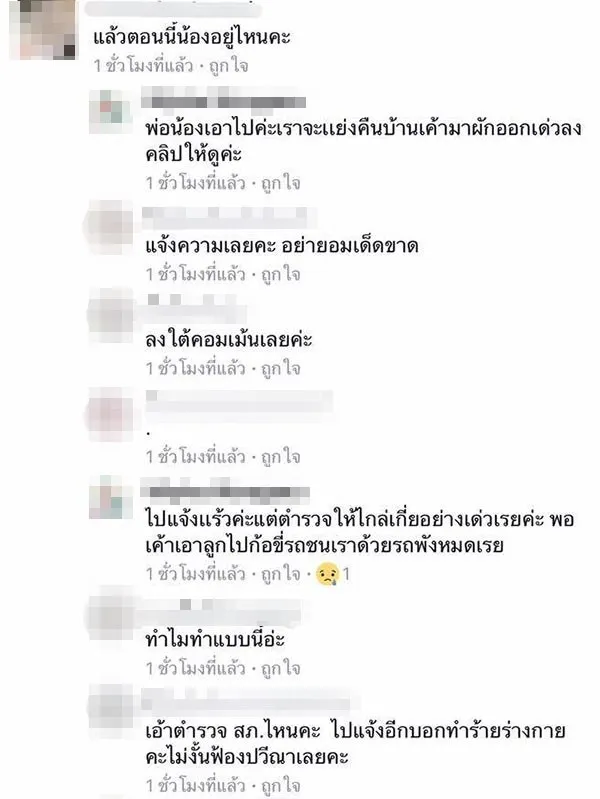Like the reply starting "ไปแจ้งแร้วค่ะ"
This screenshot has width=600, height=799.
coord(280,574)
